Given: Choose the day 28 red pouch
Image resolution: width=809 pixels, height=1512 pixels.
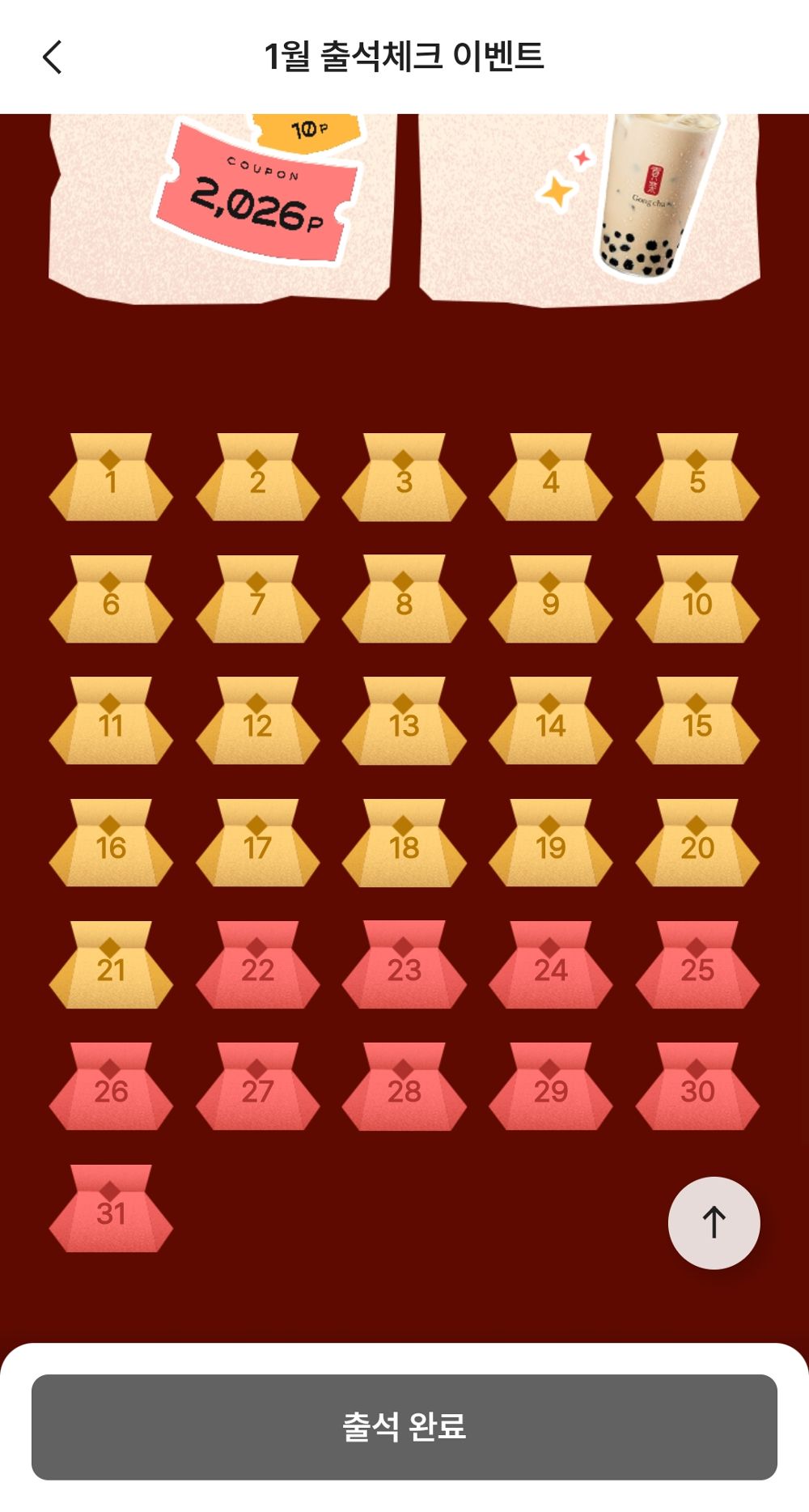Looking at the screenshot, I should point(404,1087).
